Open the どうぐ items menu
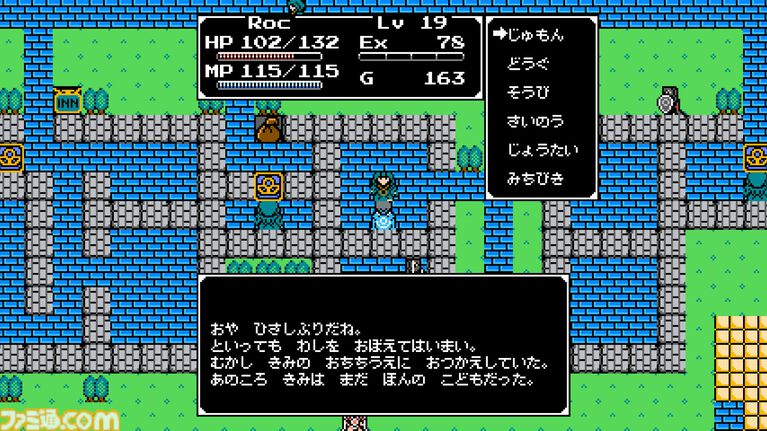This screenshot has width=767, height=431. pyautogui.click(x=530, y=64)
